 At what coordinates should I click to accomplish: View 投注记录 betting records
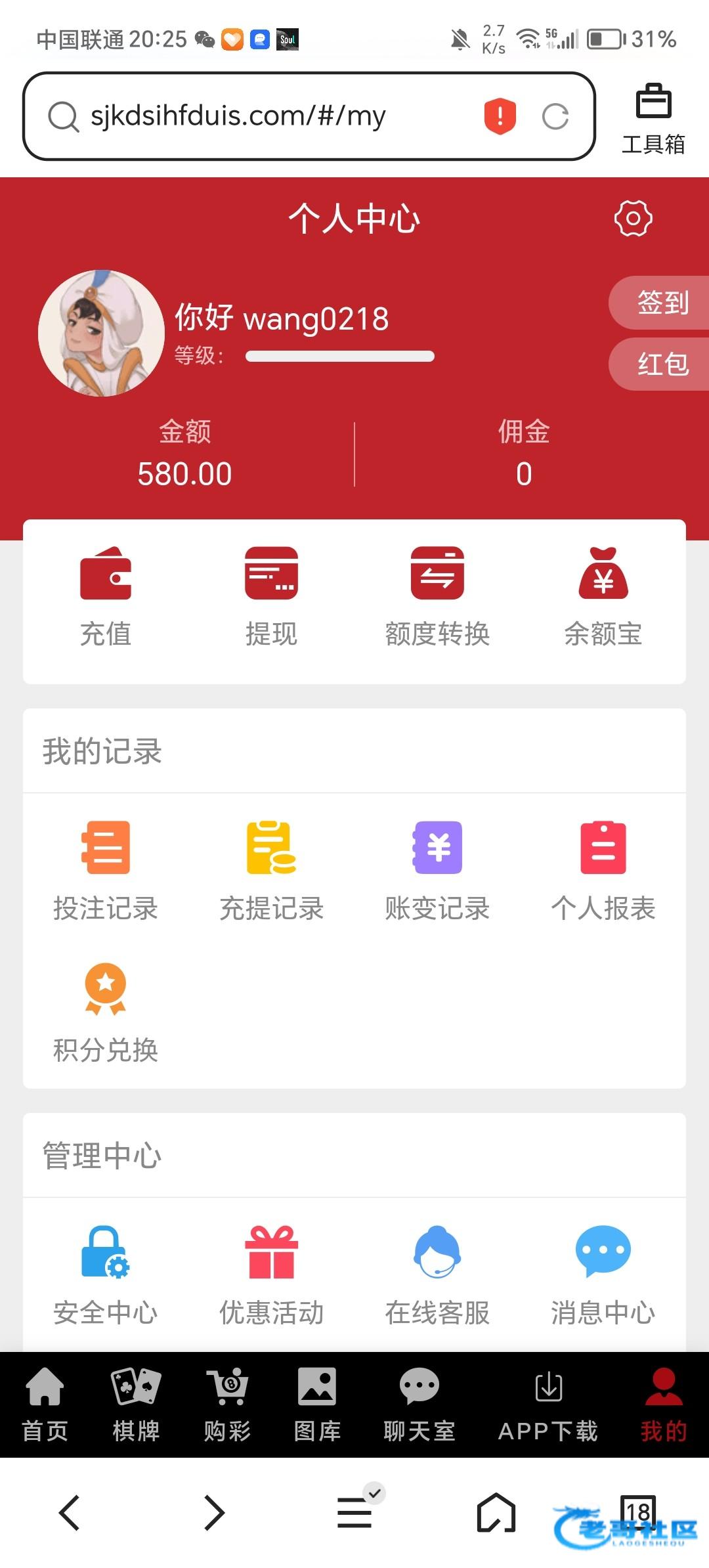click(106, 870)
